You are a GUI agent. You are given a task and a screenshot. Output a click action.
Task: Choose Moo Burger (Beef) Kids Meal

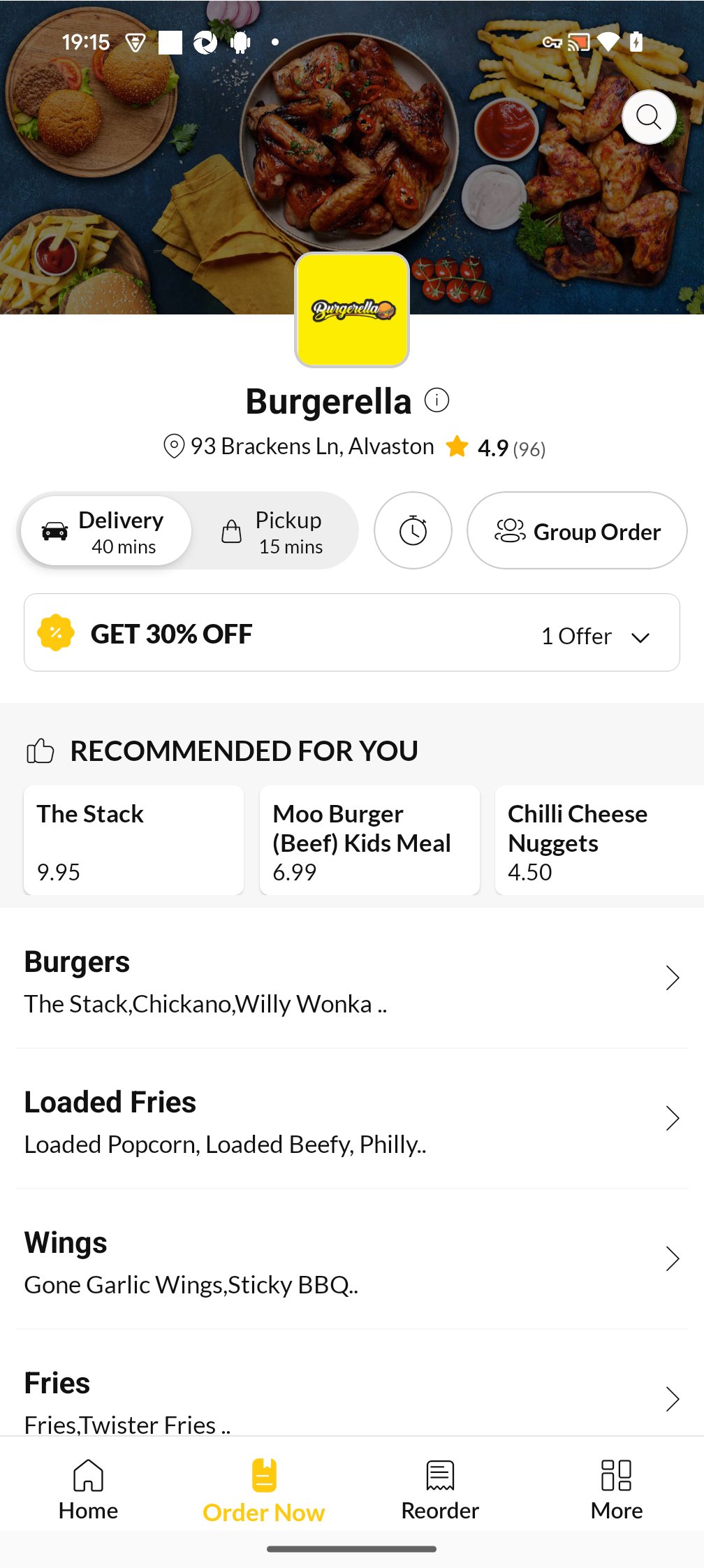(369, 840)
